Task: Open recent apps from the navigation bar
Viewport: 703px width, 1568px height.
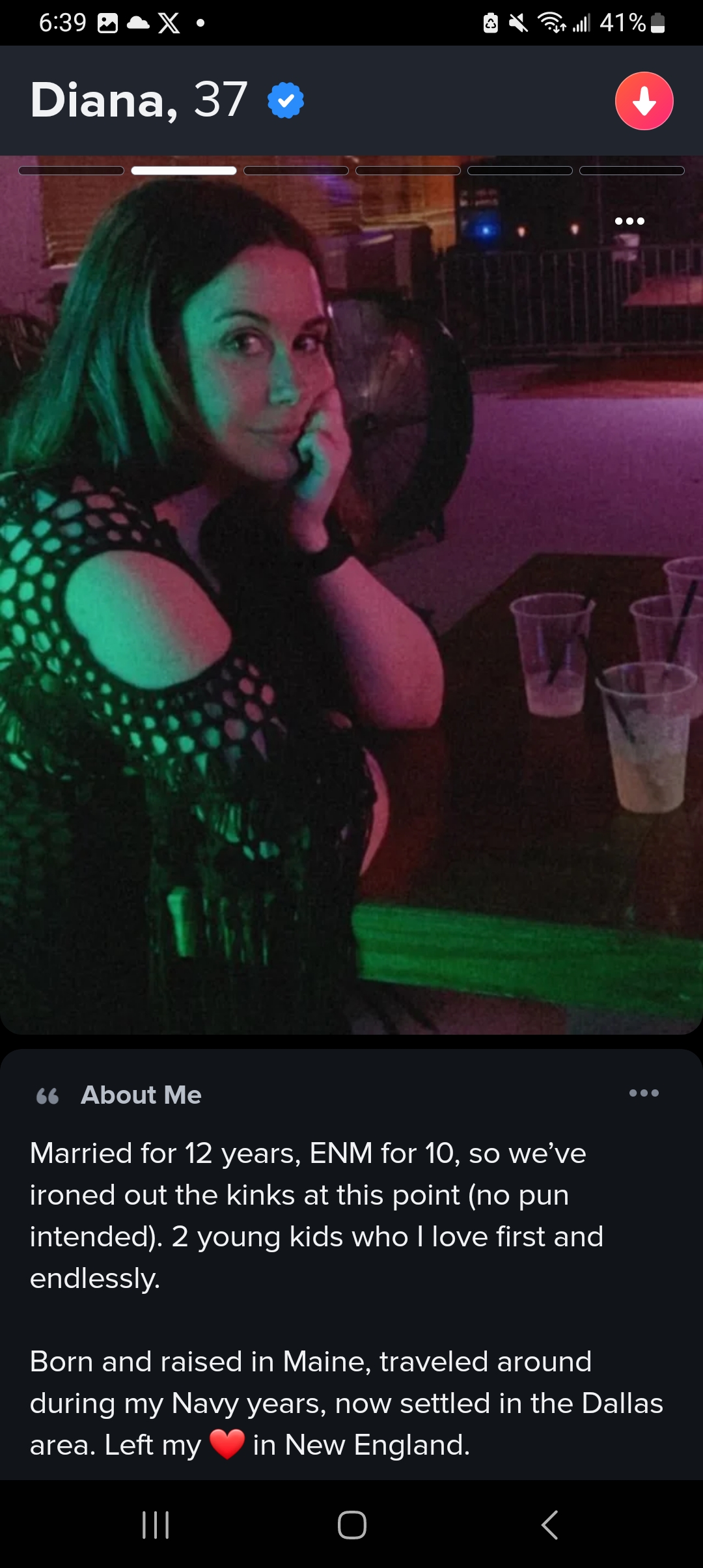Action: 156,1525
